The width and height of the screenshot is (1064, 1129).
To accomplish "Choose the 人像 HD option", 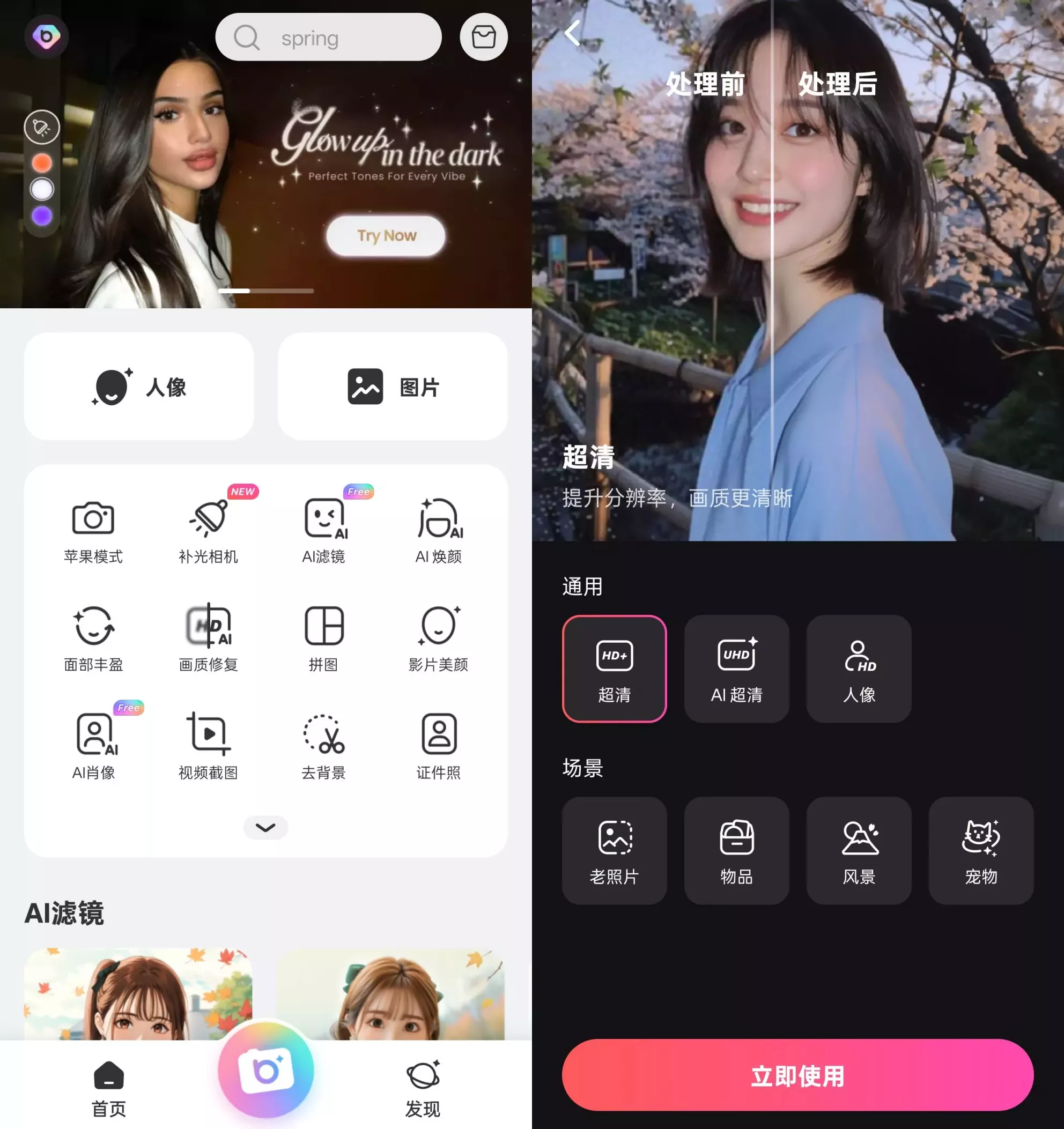I will pos(859,669).
